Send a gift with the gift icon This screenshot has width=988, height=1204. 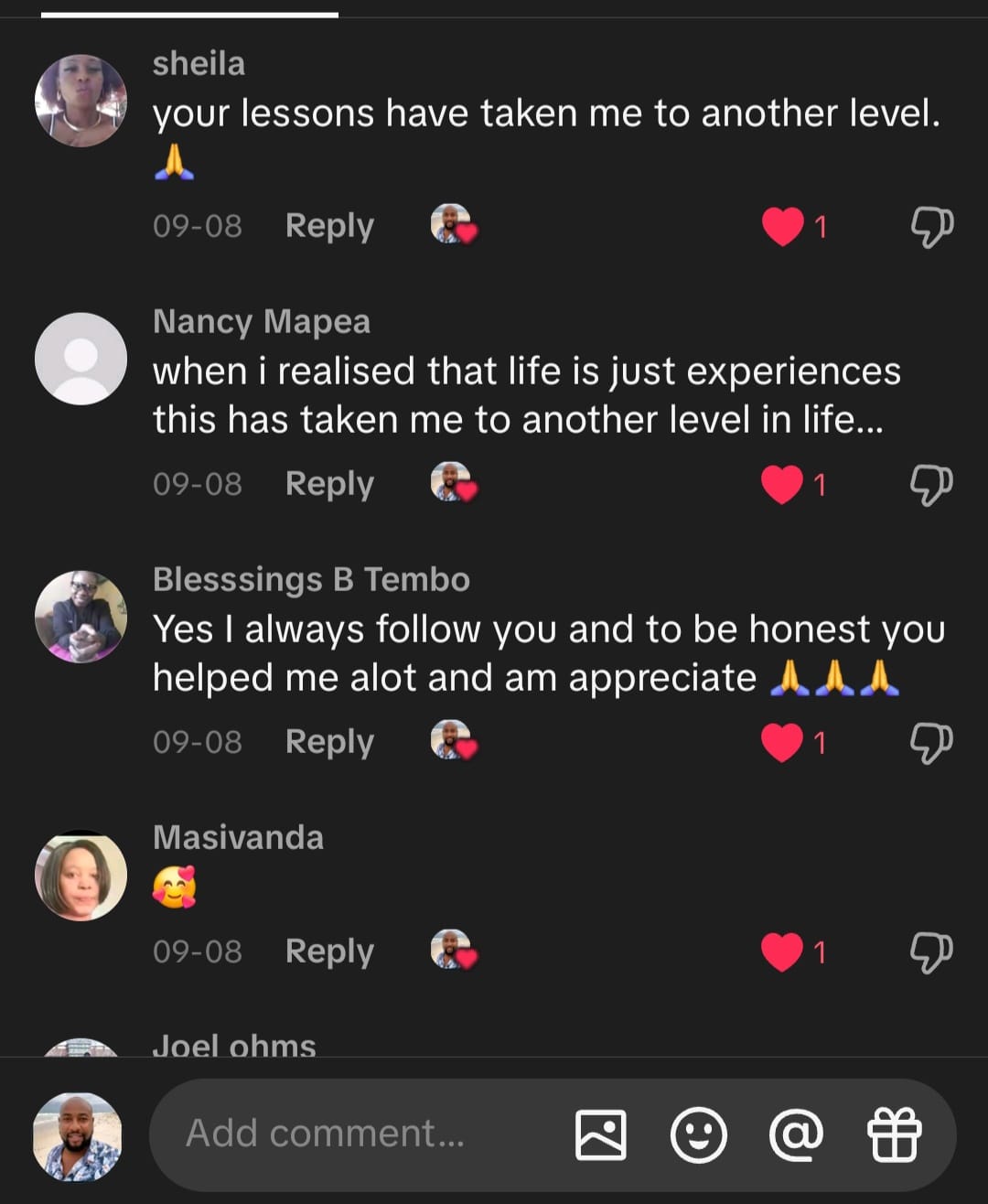pyautogui.click(x=894, y=1135)
